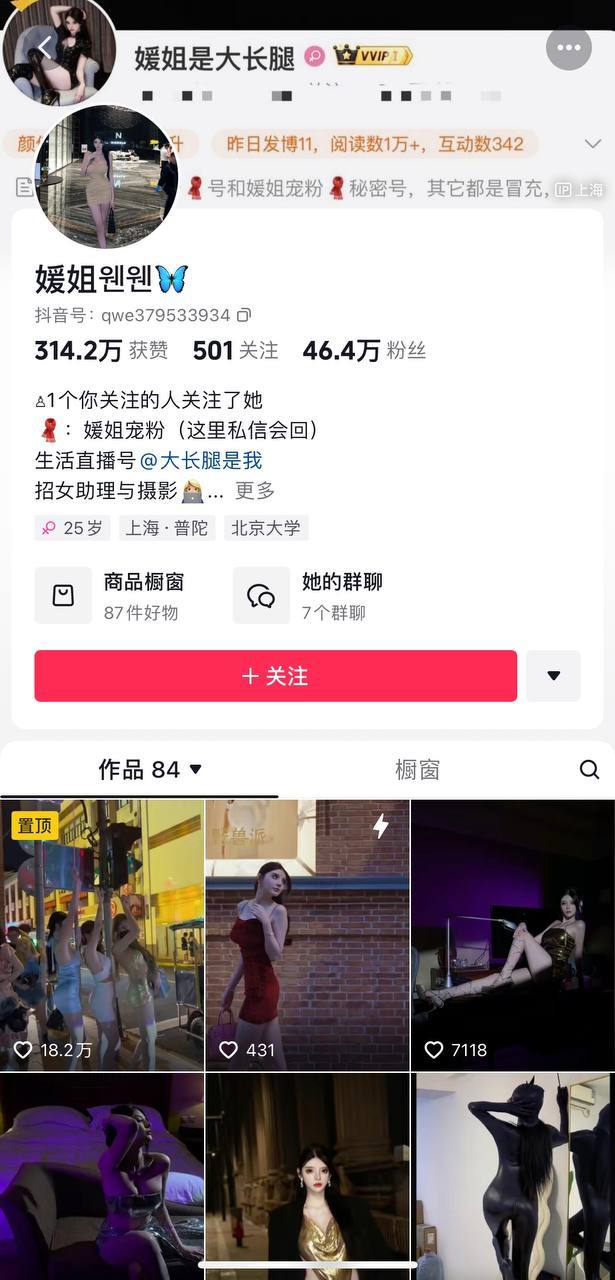The image size is (615, 1280).
Task: Switch to the 橱窗 tab
Action: (417, 770)
